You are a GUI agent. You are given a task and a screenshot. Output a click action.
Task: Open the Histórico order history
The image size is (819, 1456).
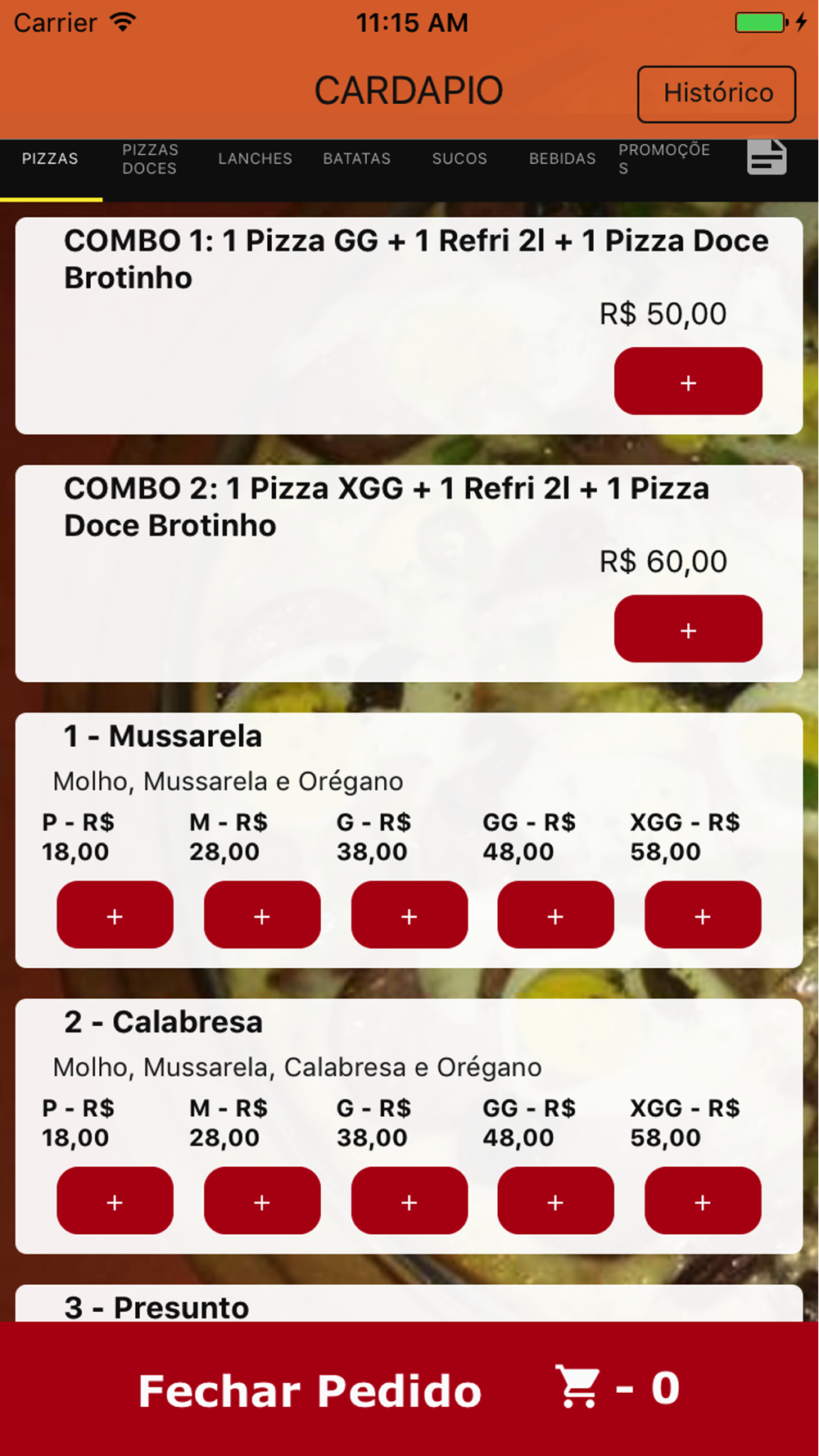pos(717,93)
